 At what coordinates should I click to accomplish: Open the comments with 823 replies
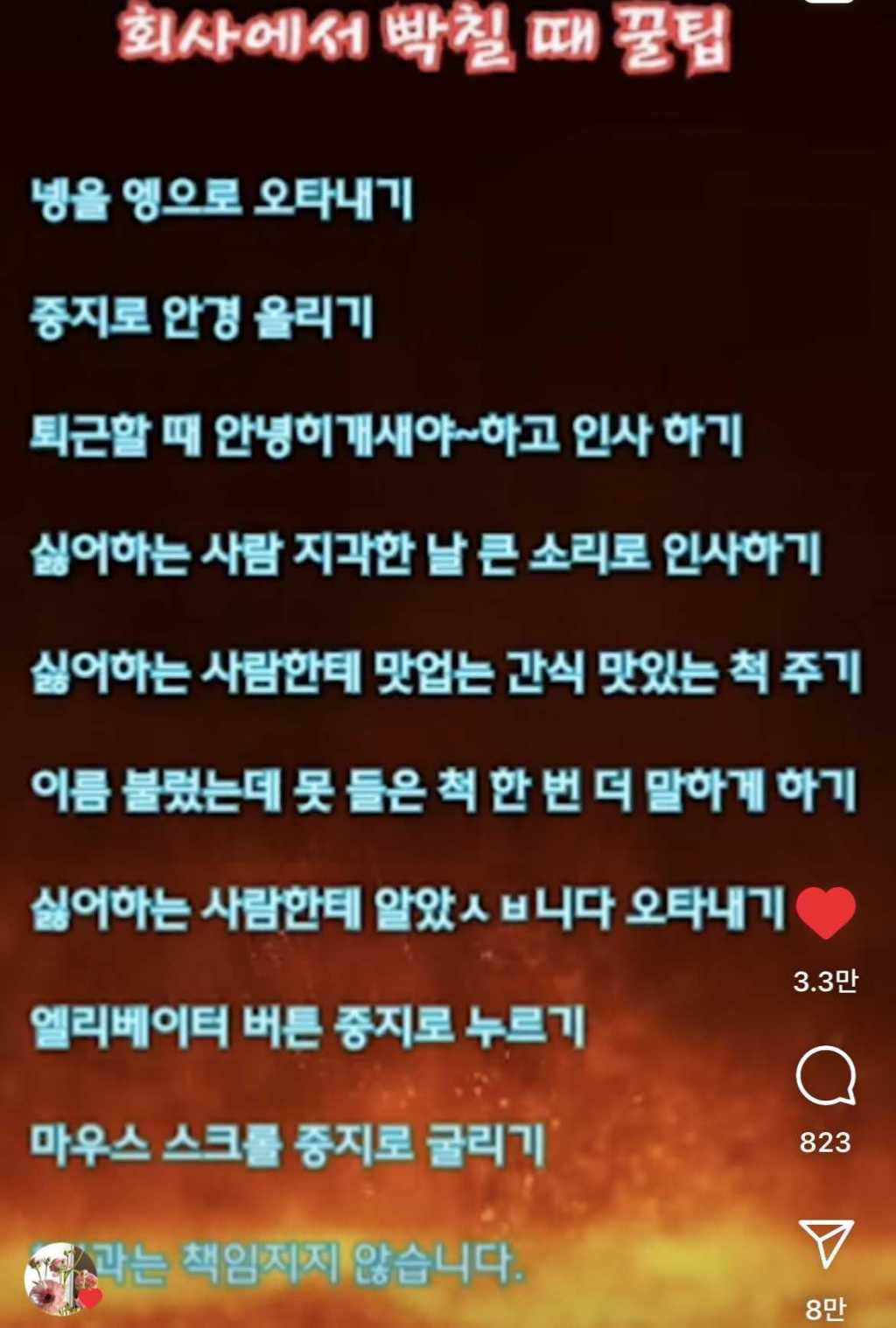[825, 1075]
